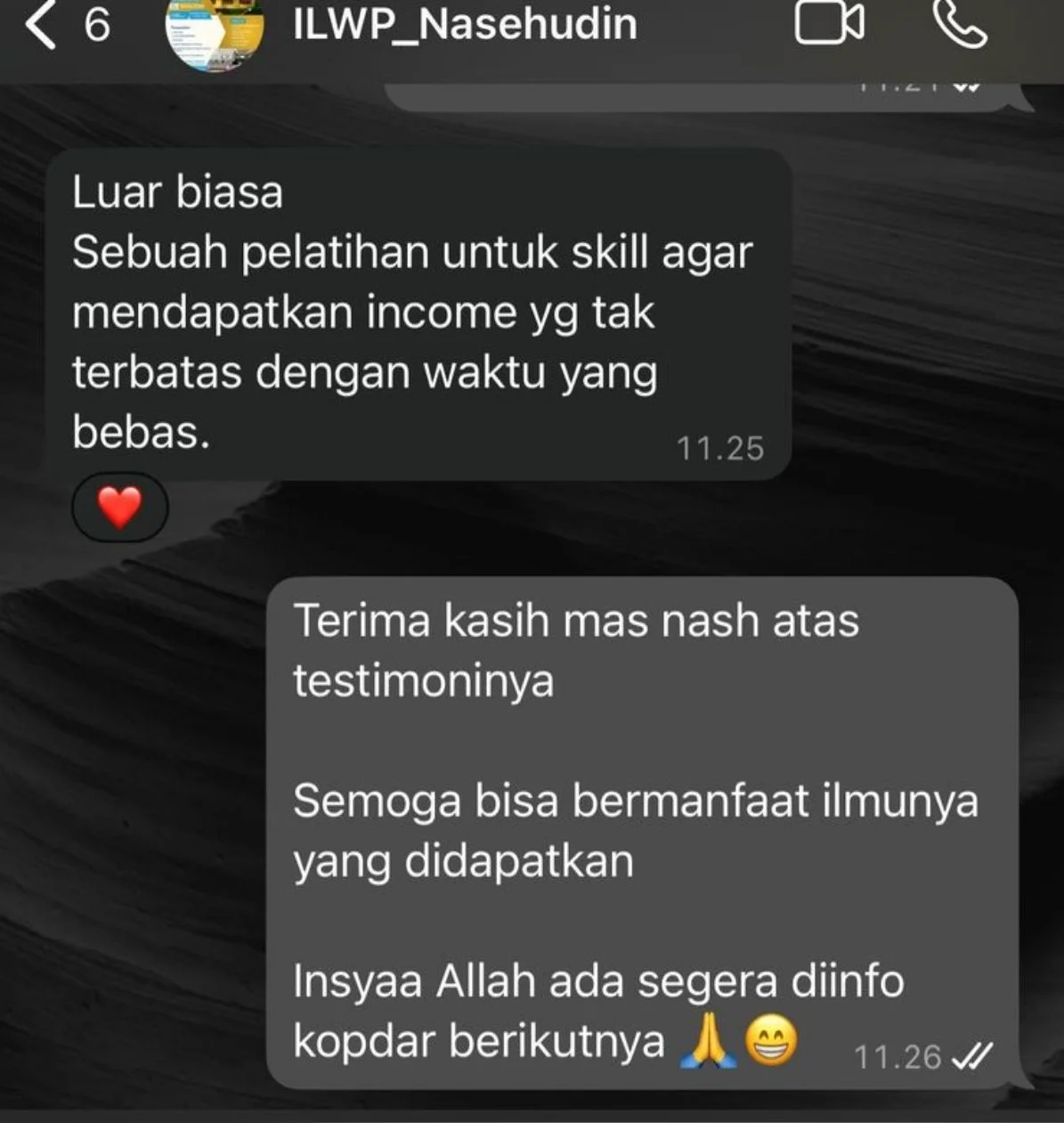Open ILWP_Nasehudin's contact info
Viewport: 1064px width, 1123px height.
coord(465,24)
